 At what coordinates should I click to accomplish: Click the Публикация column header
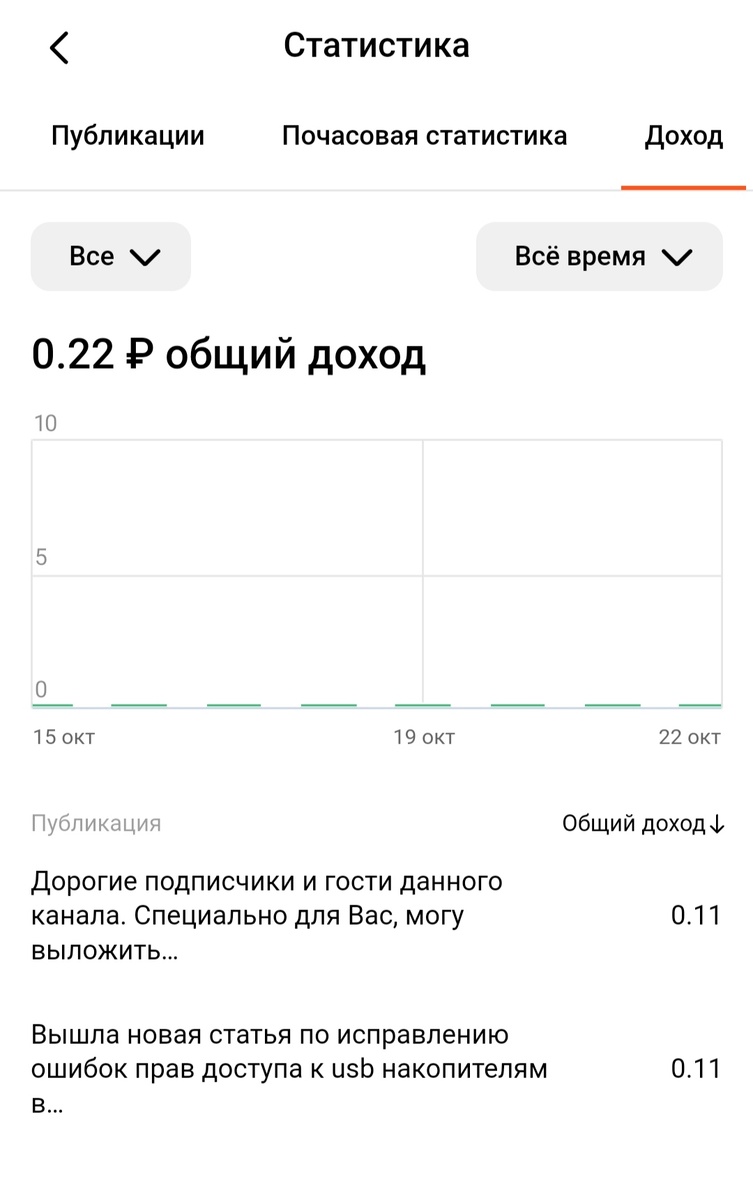[97, 823]
